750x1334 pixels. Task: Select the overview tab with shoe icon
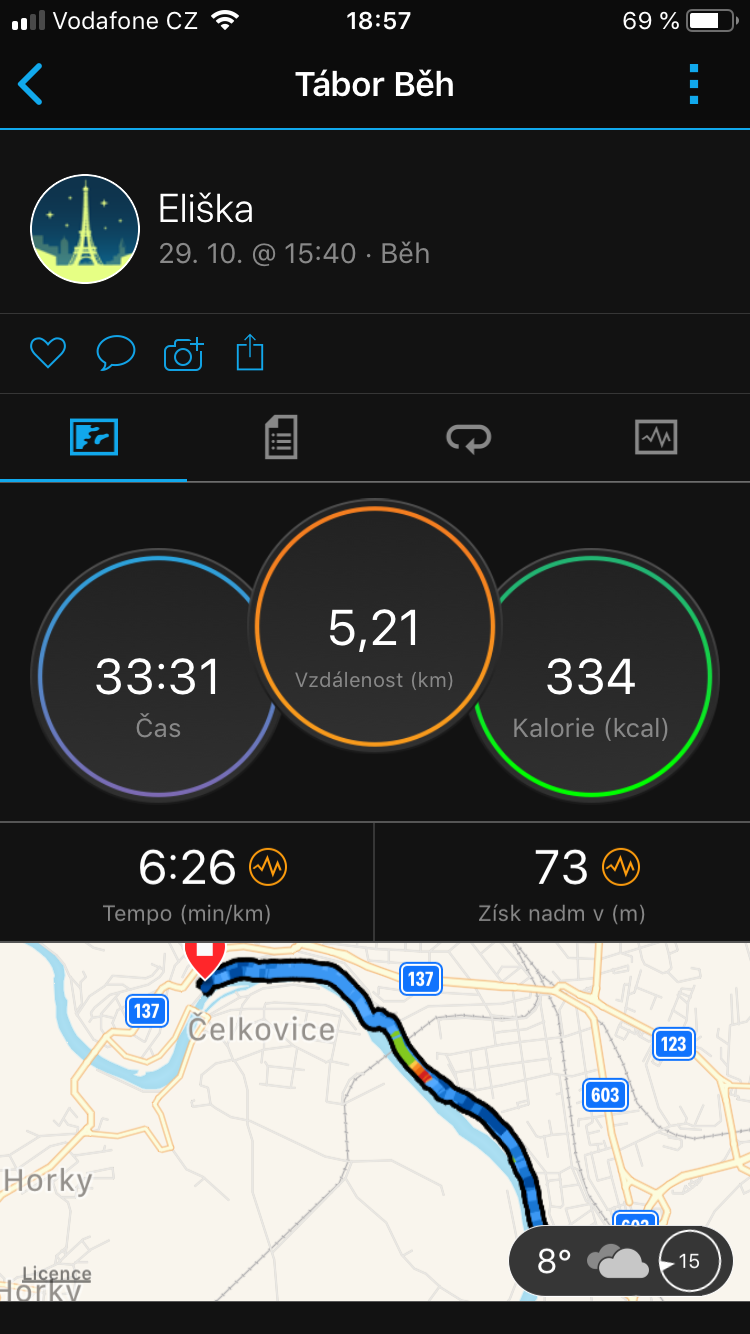pyautogui.click(x=94, y=438)
